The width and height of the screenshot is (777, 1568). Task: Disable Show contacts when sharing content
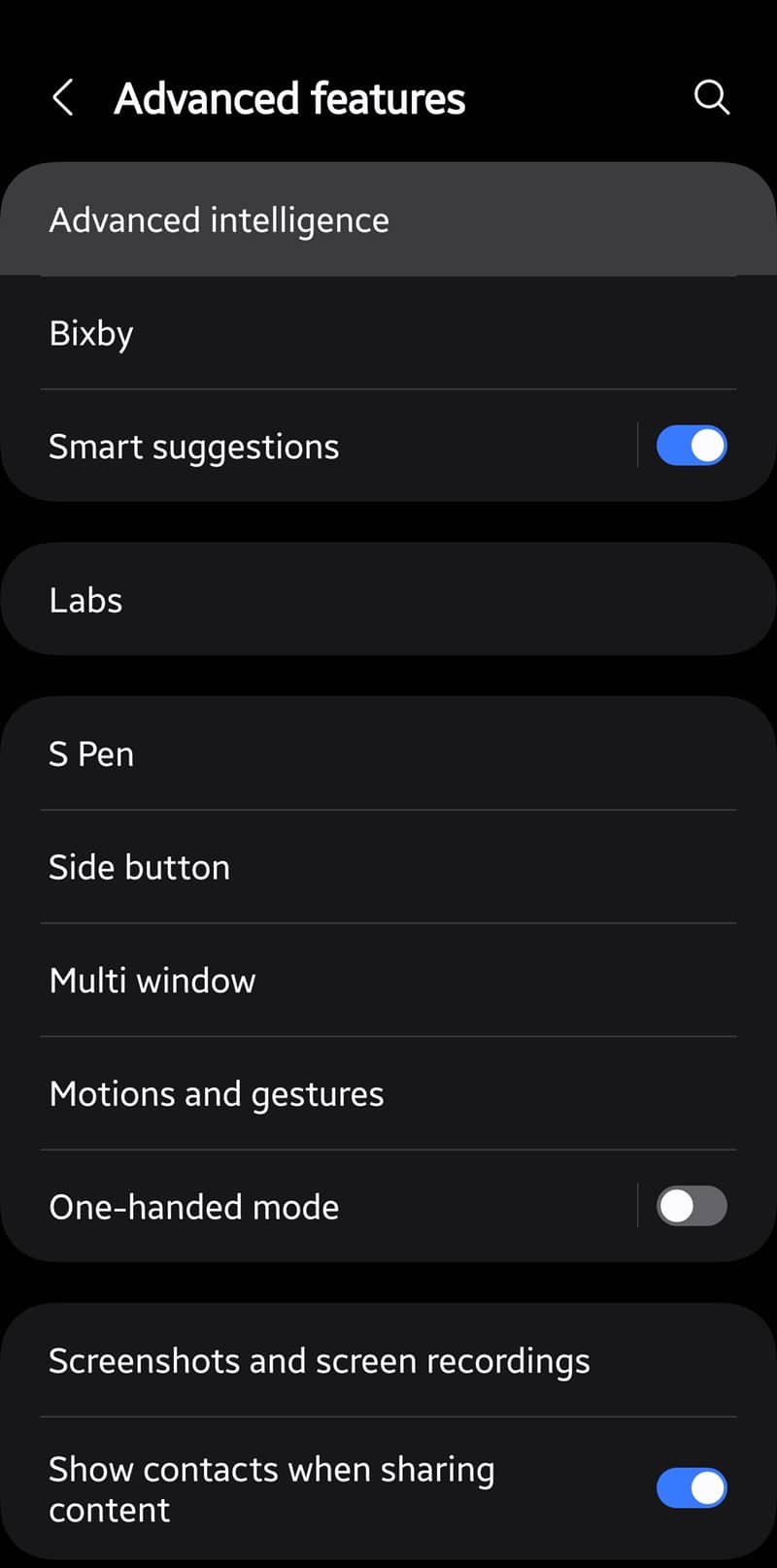tap(692, 1487)
